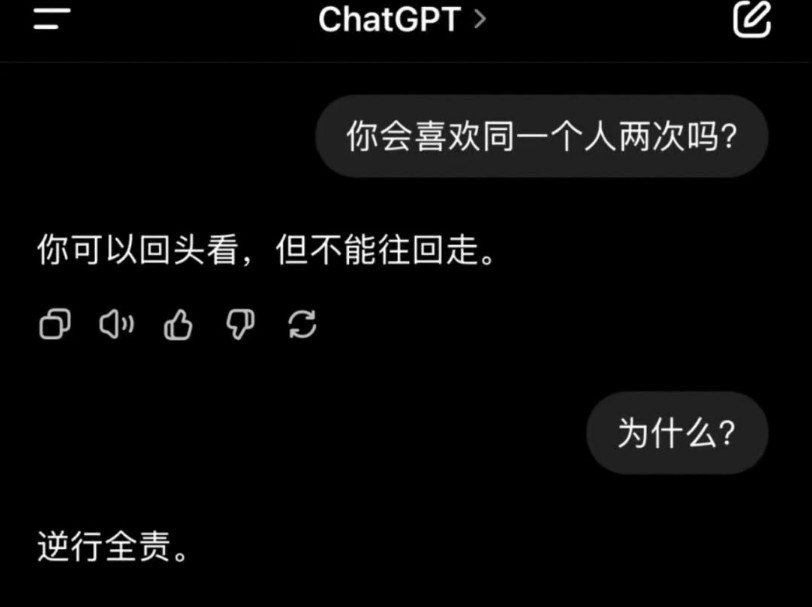Give the reply a thumbs up
812x607 pixels.
[178, 324]
